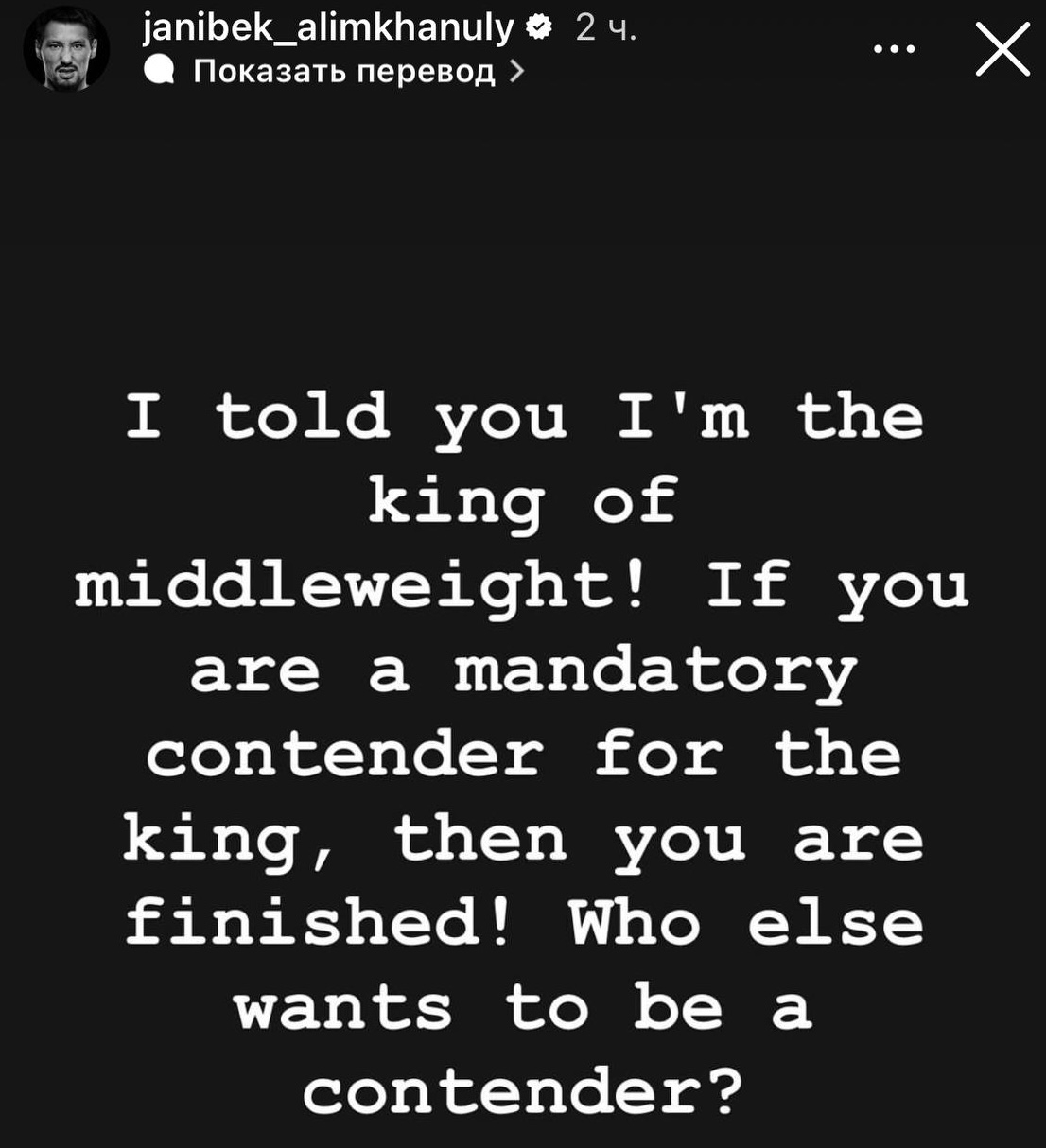1046x1148 pixels.
Task: Close the story with the X
Action: coord(1002,49)
